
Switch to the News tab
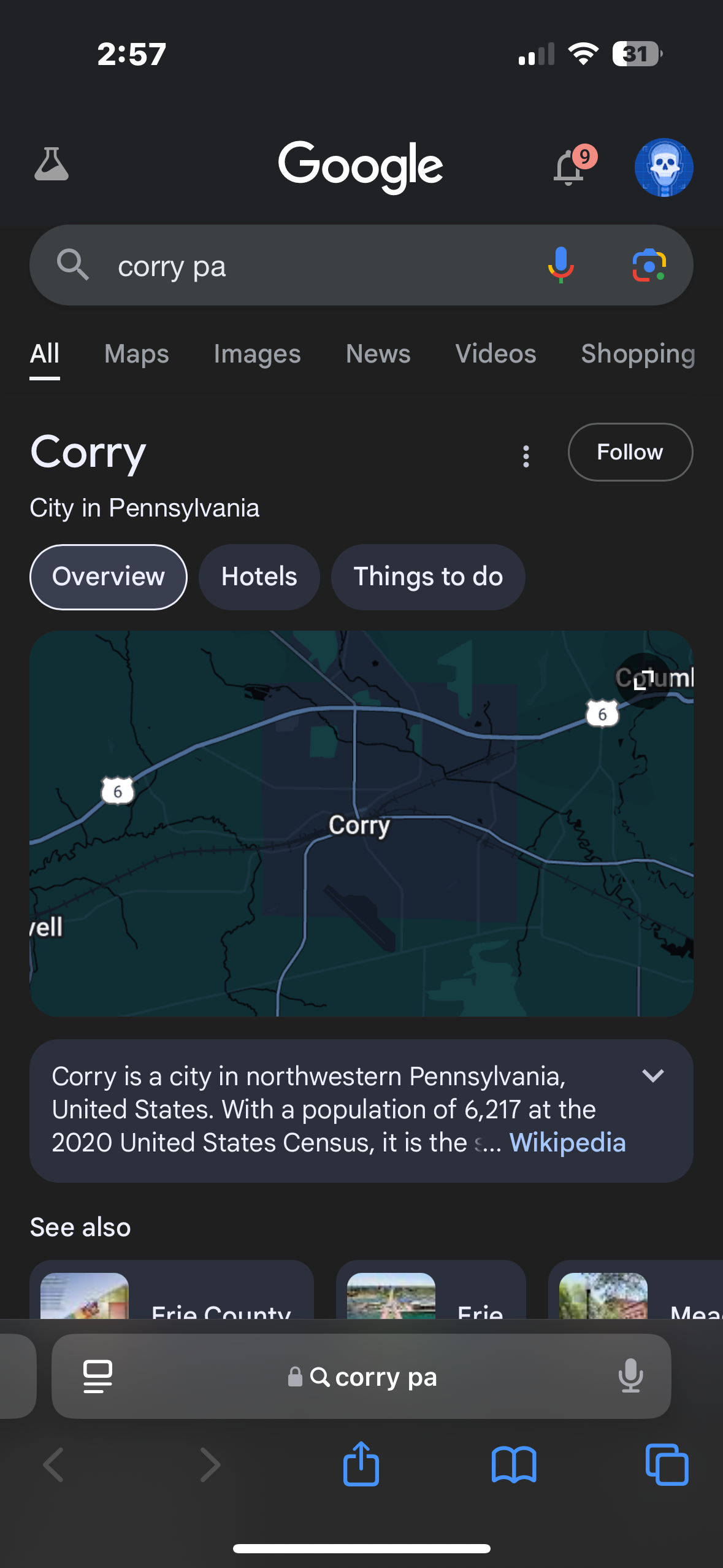(x=378, y=354)
